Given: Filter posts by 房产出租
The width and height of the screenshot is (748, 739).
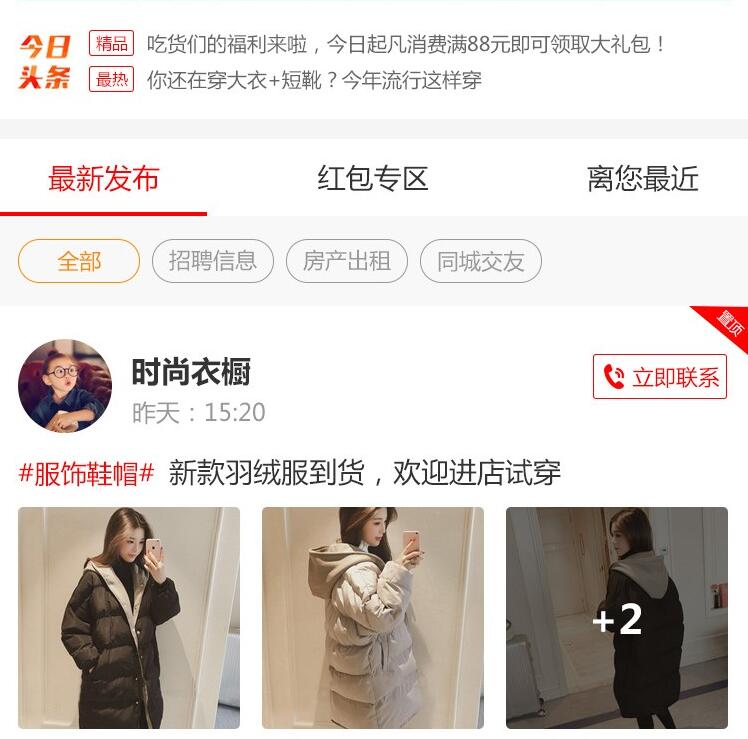Looking at the screenshot, I should click(346, 261).
